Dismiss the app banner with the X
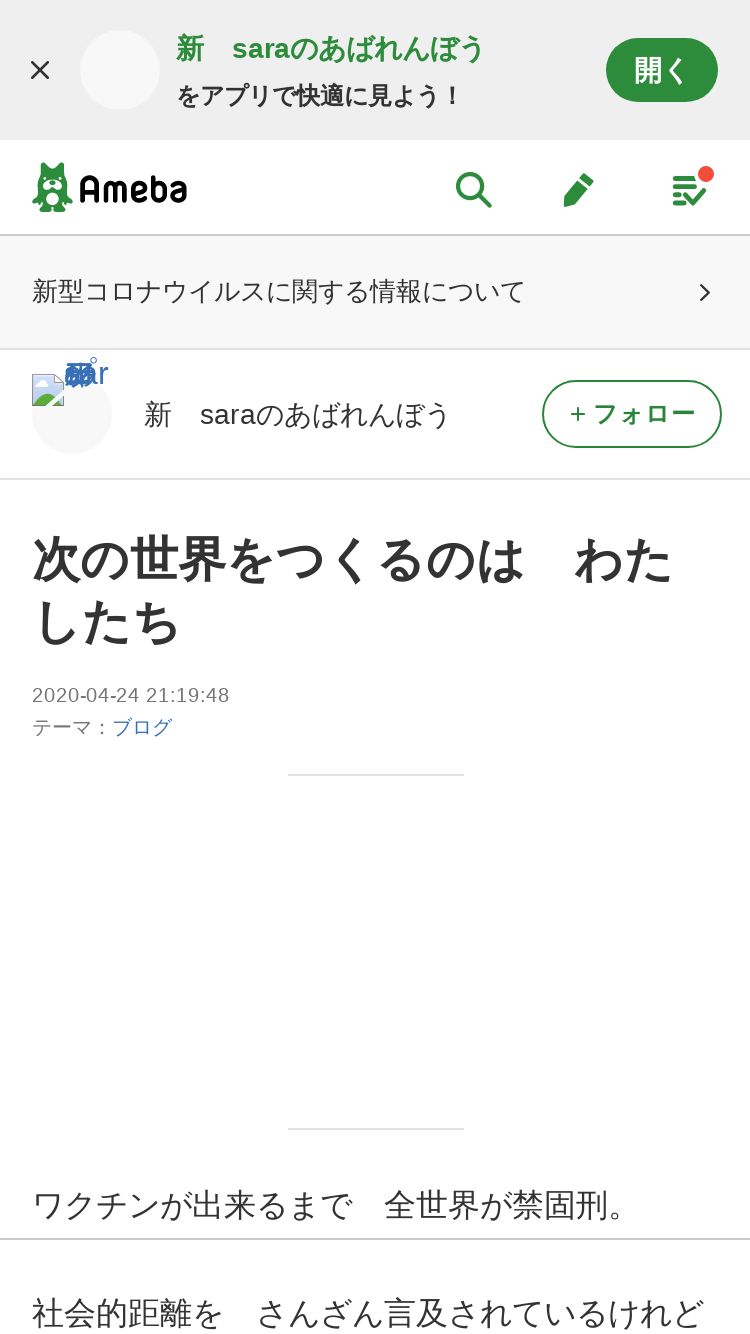Viewport: 750px width, 1334px height. pos(40,70)
